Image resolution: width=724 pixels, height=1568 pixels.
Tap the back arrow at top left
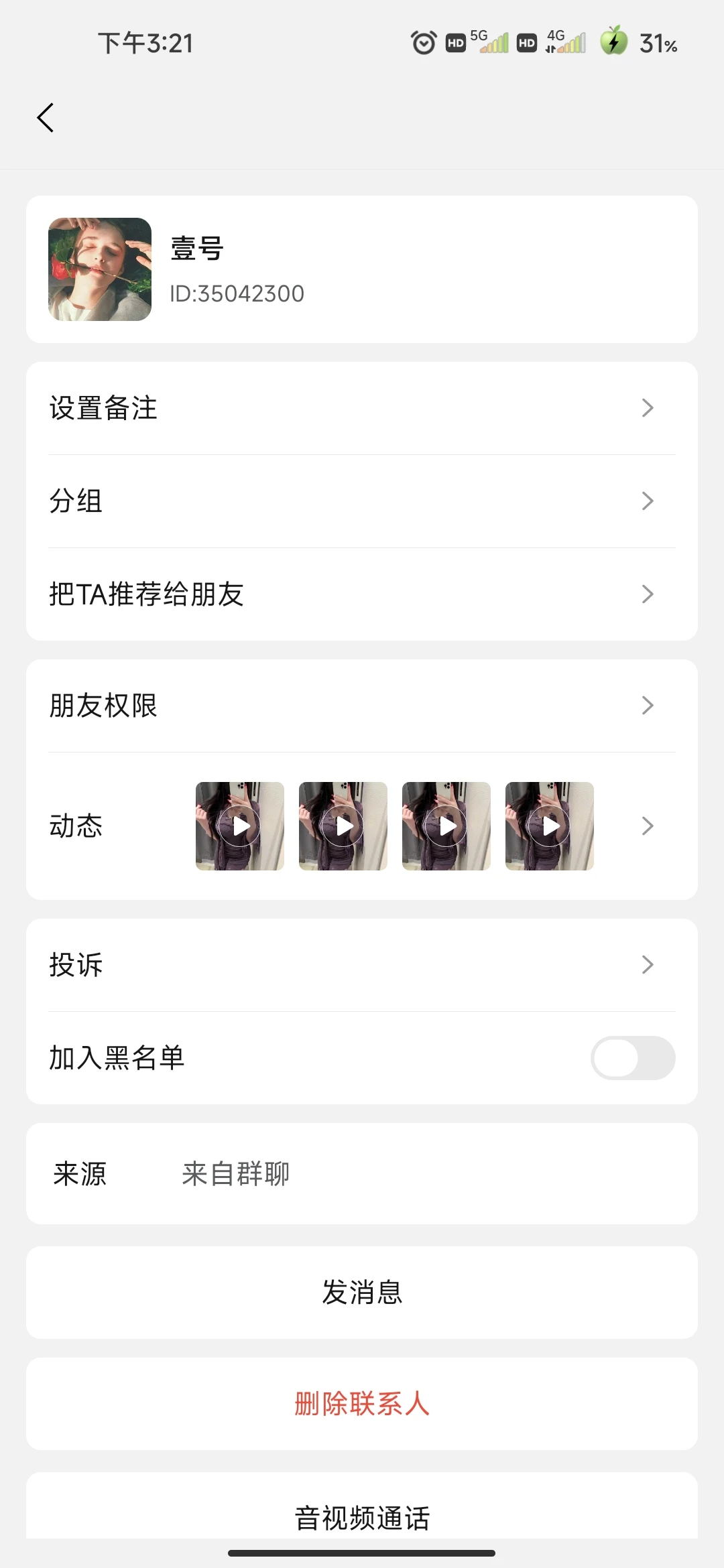(44, 117)
